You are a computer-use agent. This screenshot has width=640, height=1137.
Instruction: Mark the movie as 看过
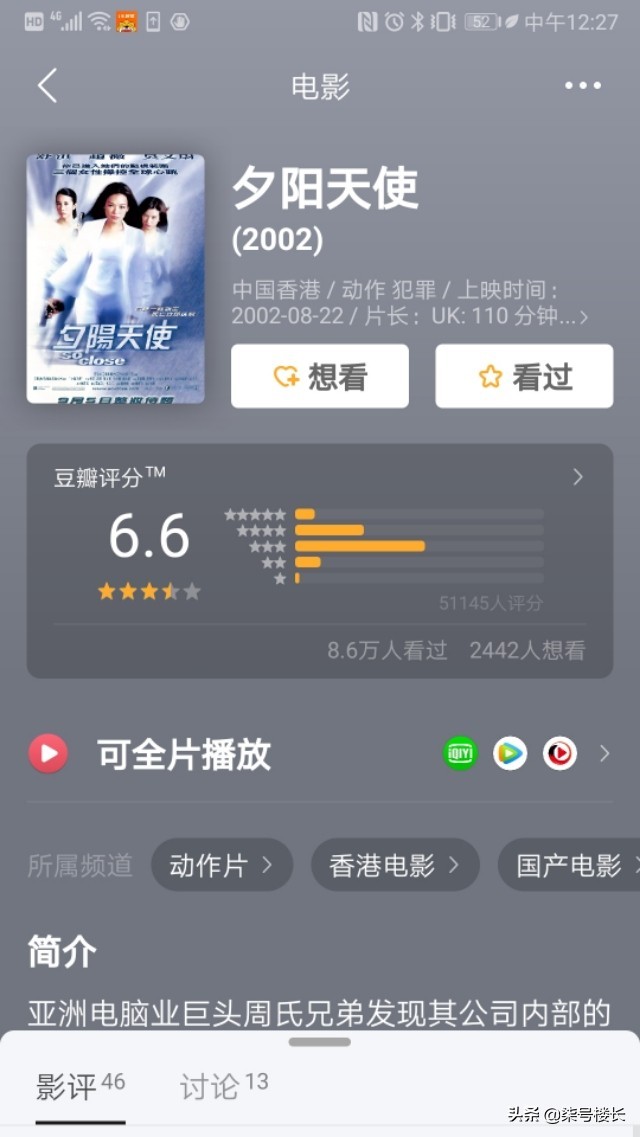coord(524,376)
